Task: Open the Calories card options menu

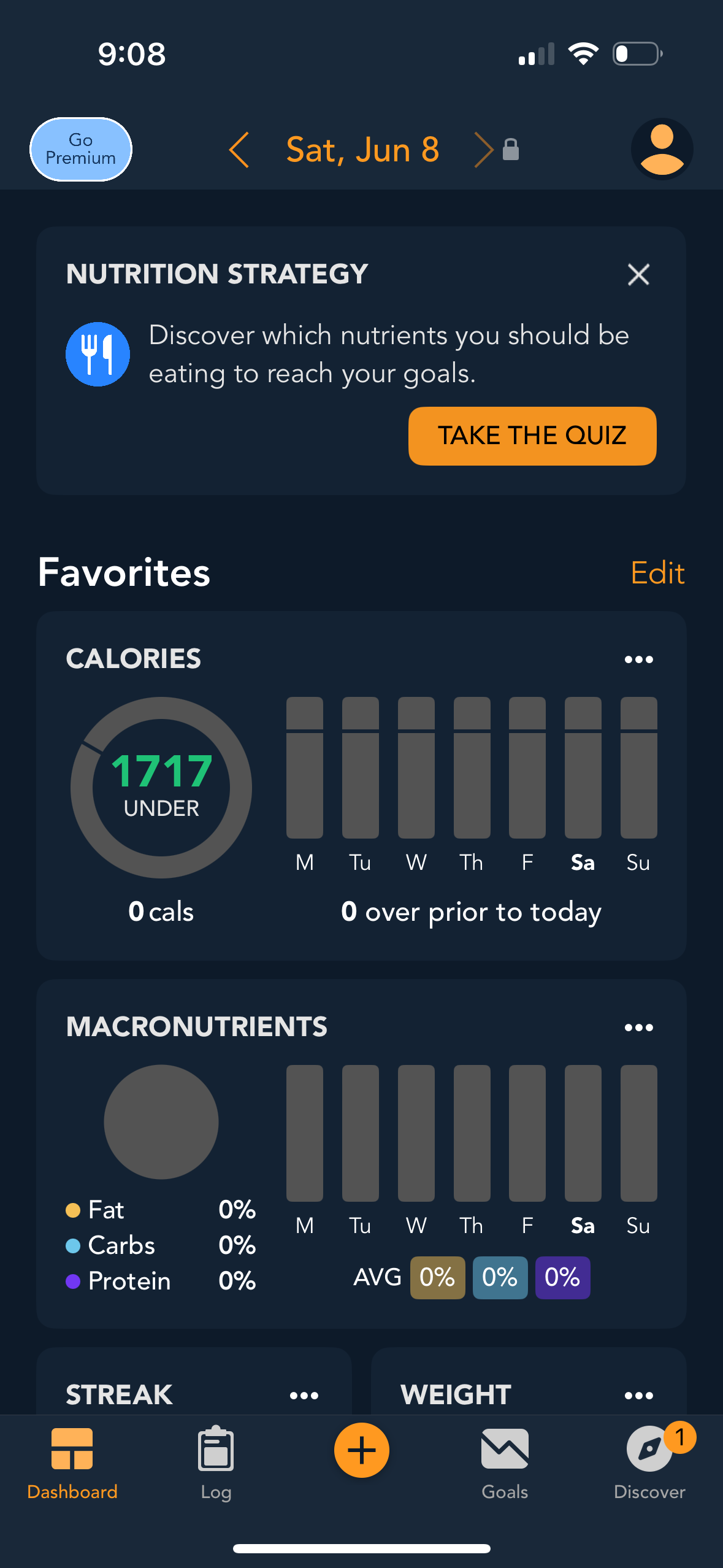Action: (x=638, y=659)
